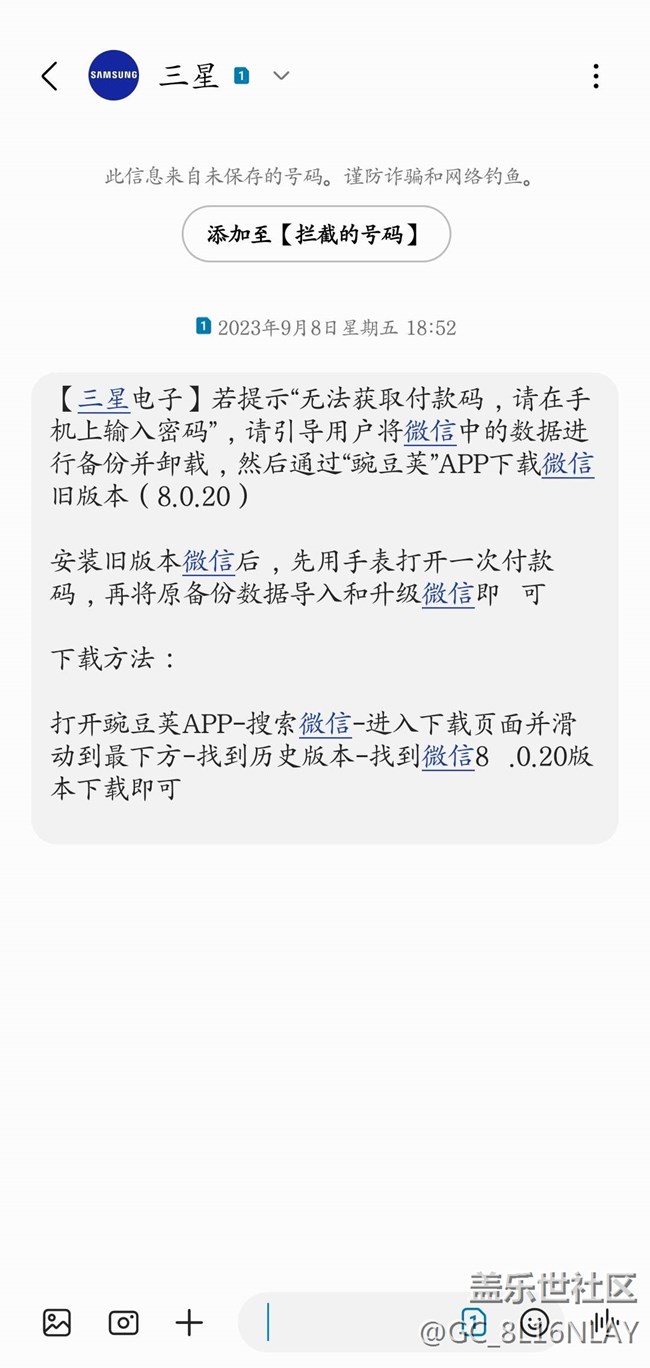Open the emoji sticker picker

point(536,1322)
